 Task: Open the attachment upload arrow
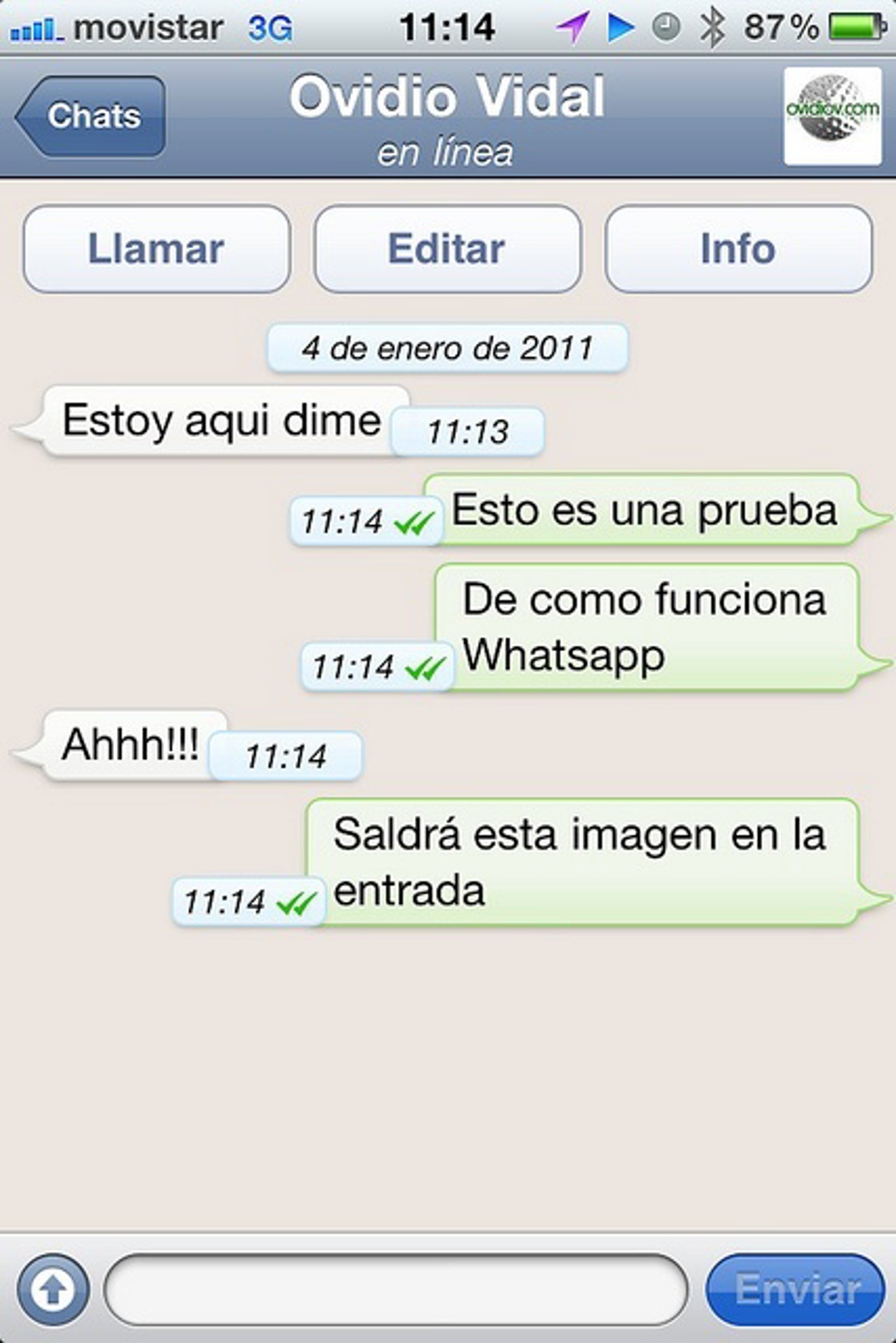(x=53, y=1289)
